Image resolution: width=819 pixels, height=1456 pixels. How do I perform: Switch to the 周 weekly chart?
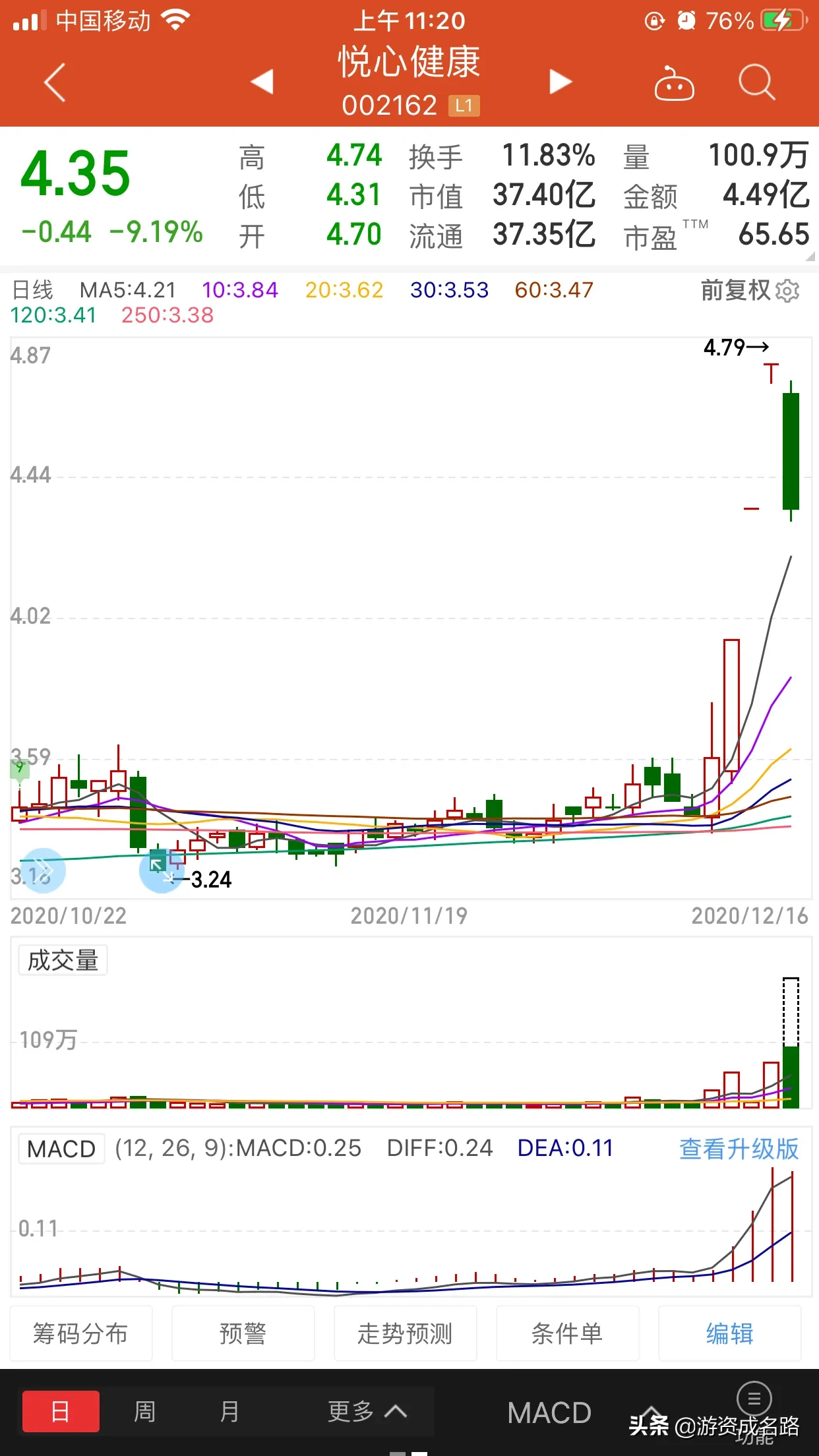coord(144,1412)
